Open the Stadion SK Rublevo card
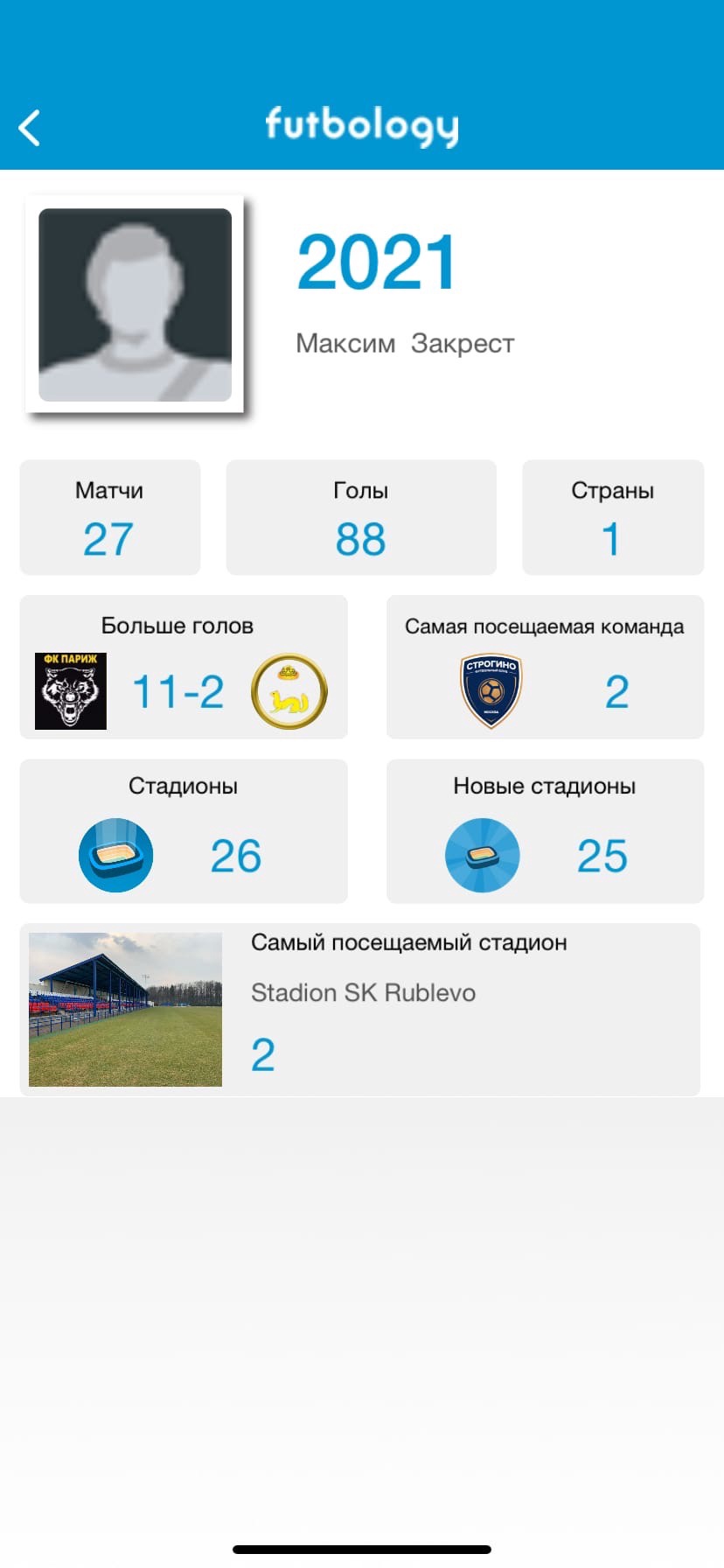Screen dimensions: 724x1568 click(x=360, y=1009)
